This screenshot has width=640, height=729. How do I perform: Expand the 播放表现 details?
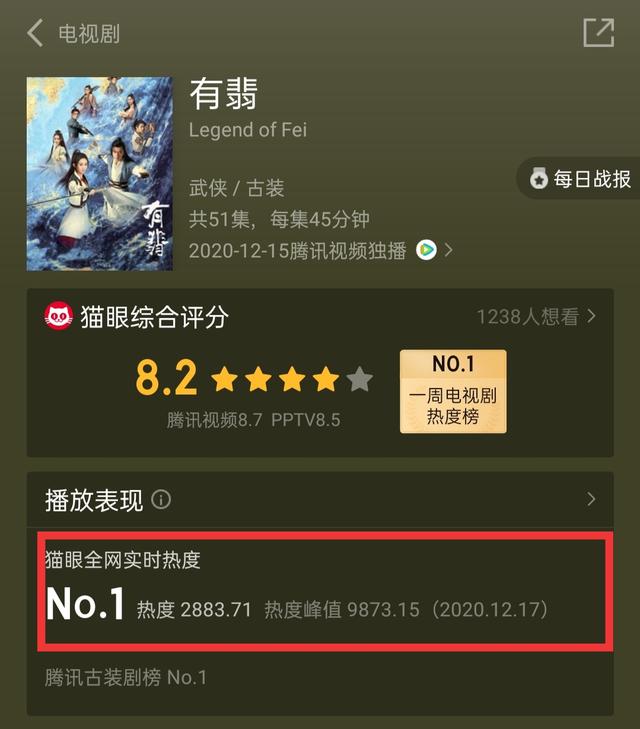(591, 499)
